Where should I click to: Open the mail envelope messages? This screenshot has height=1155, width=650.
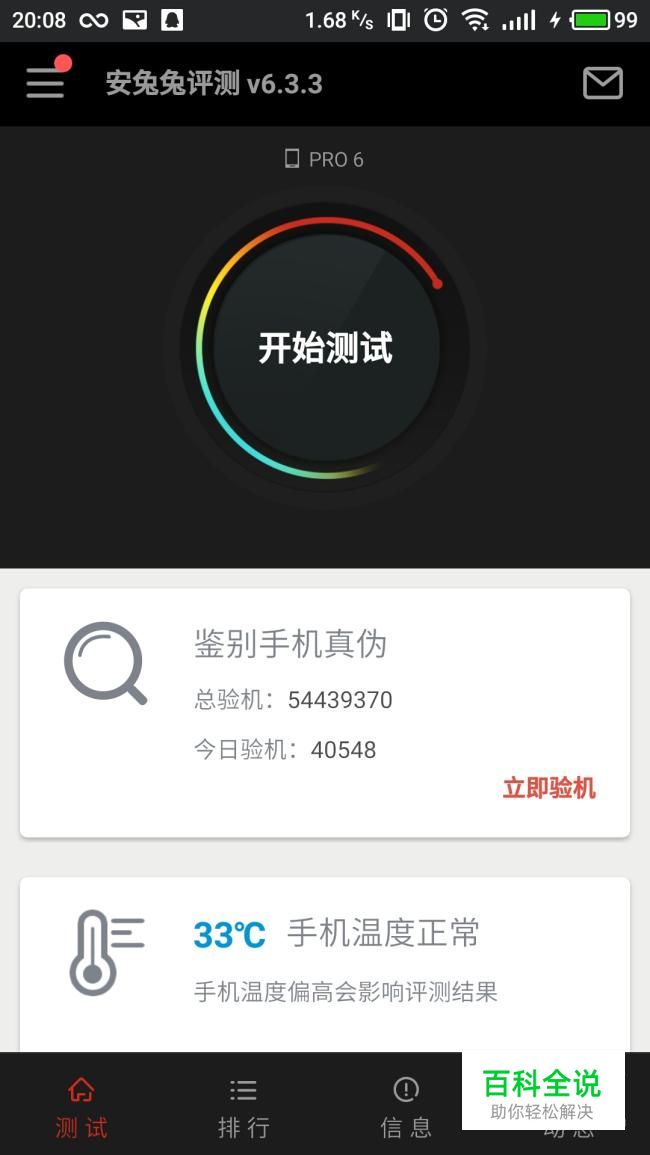pyautogui.click(x=603, y=83)
